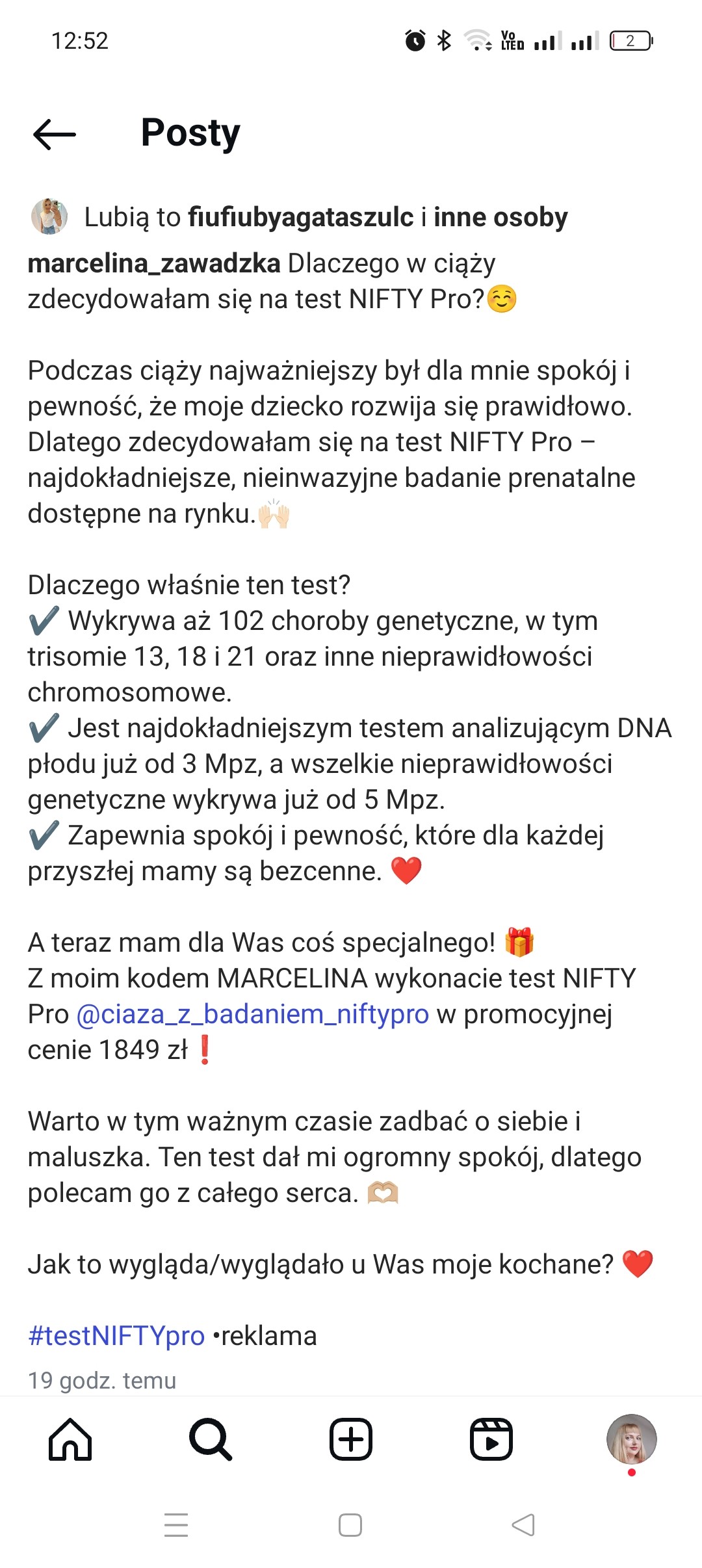The image size is (702, 1568).
Task: Open my profile from the bottom bar
Action: [x=631, y=1439]
